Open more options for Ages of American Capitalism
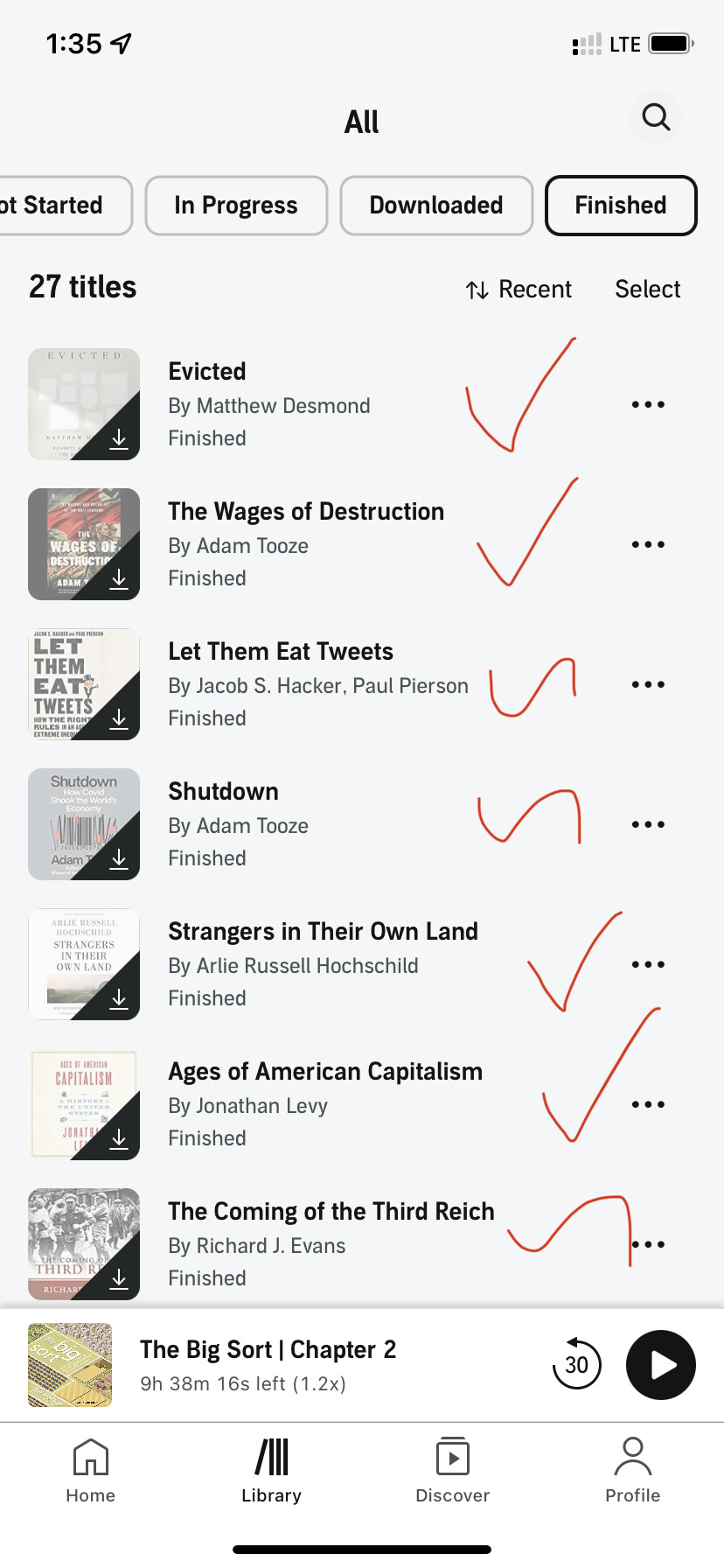This screenshot has height=1568, width=724. click(648, 1104)
